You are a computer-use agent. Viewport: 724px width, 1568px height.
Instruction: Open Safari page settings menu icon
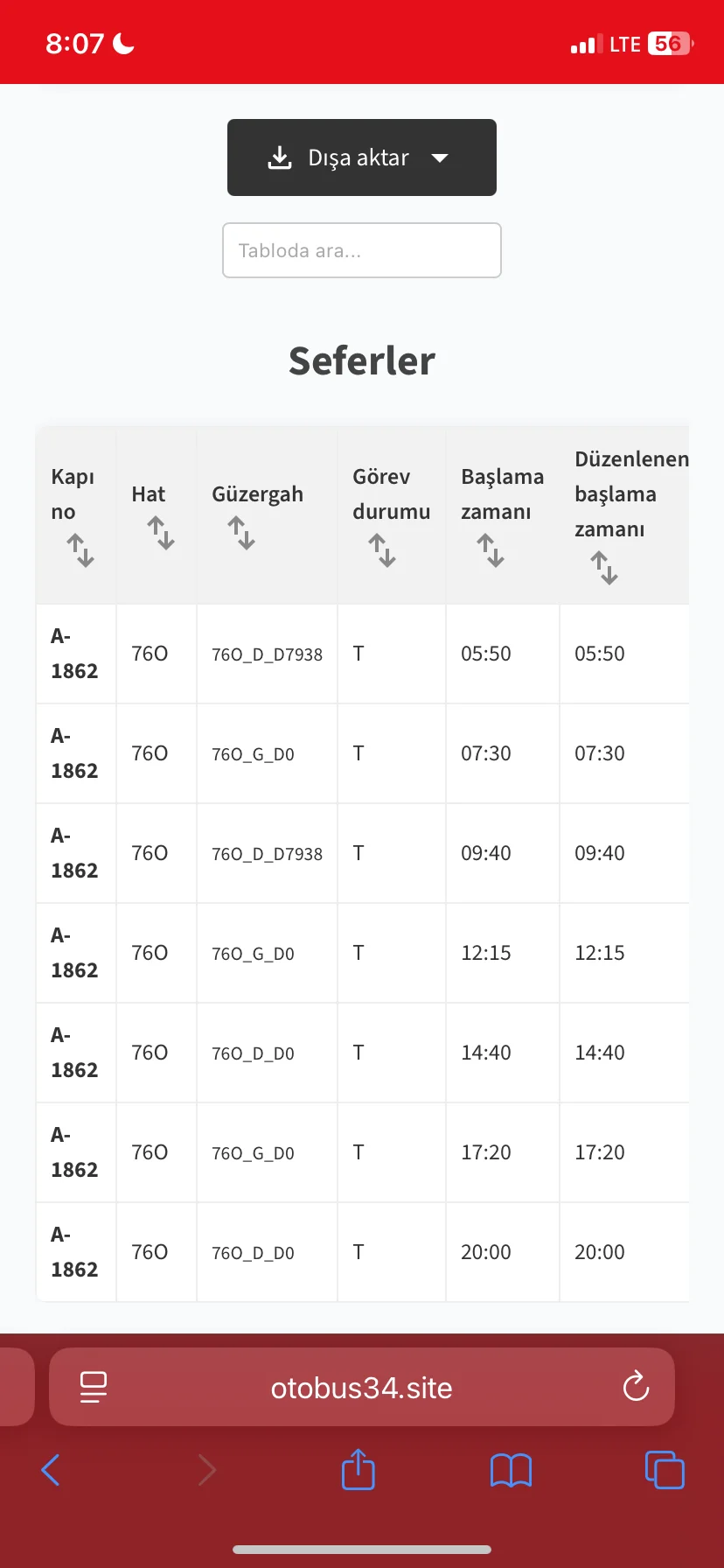tap(94, 1387)
